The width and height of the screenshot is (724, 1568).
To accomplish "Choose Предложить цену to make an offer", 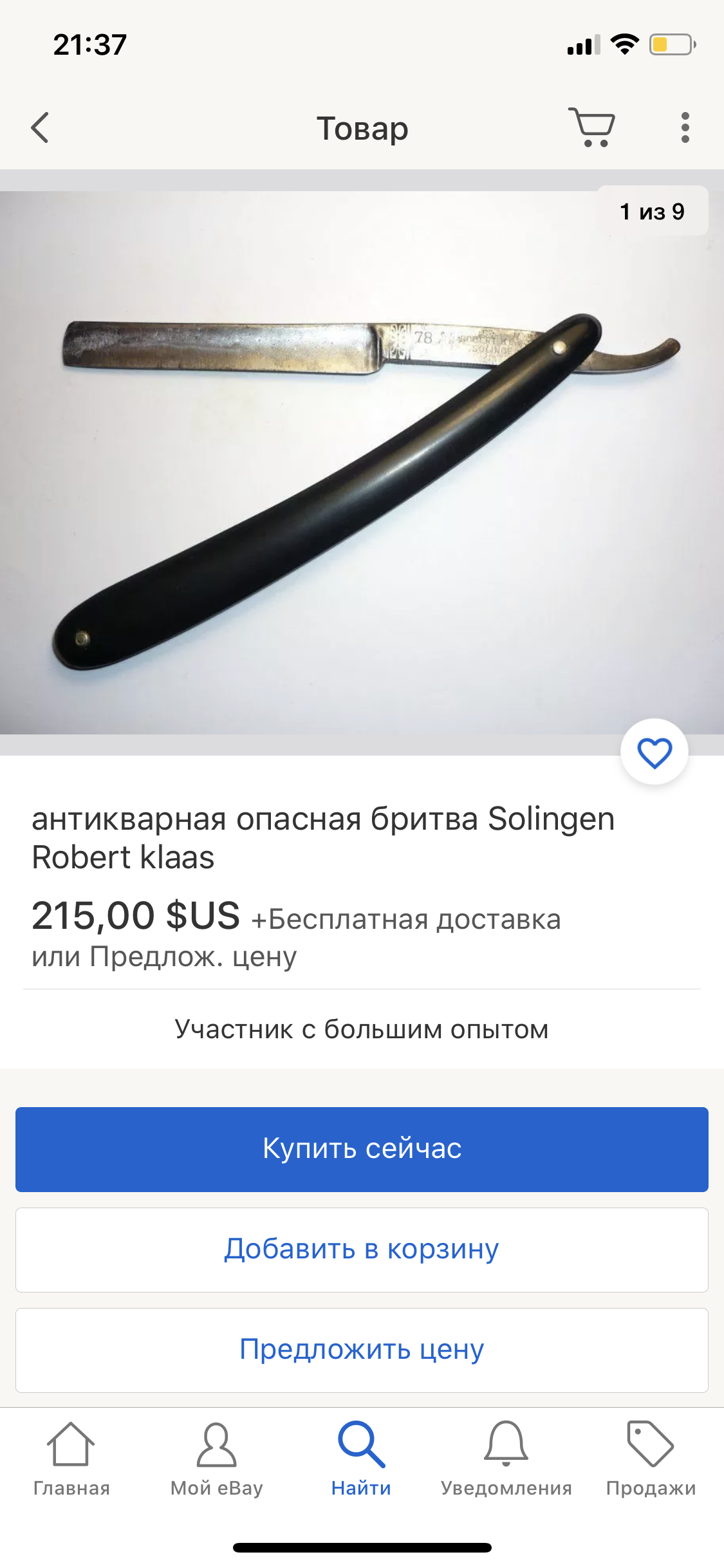I will pyautogui.click(x=362, y=1350).
